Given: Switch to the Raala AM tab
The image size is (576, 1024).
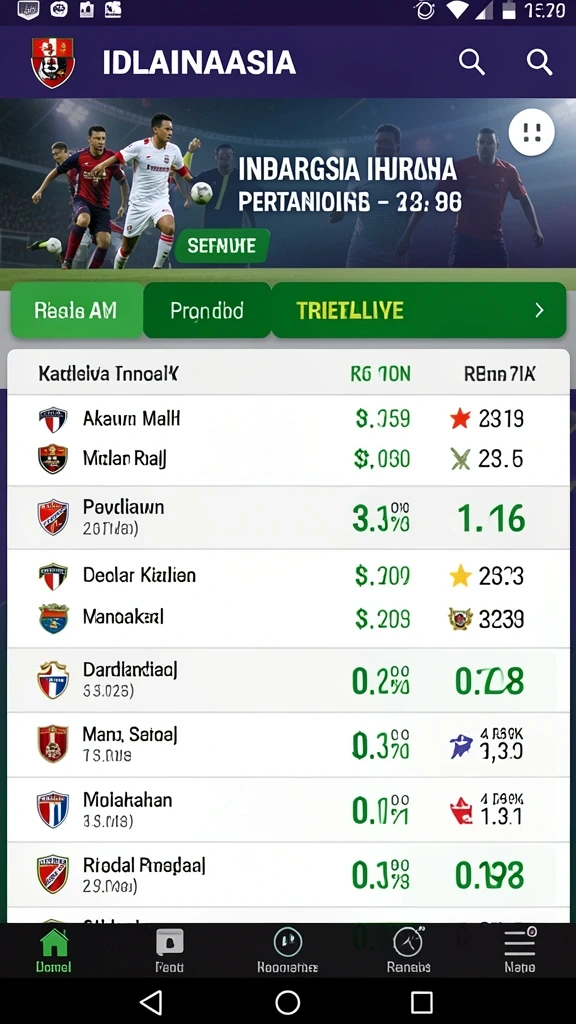Looking at the screenshot, I should 76,311.
